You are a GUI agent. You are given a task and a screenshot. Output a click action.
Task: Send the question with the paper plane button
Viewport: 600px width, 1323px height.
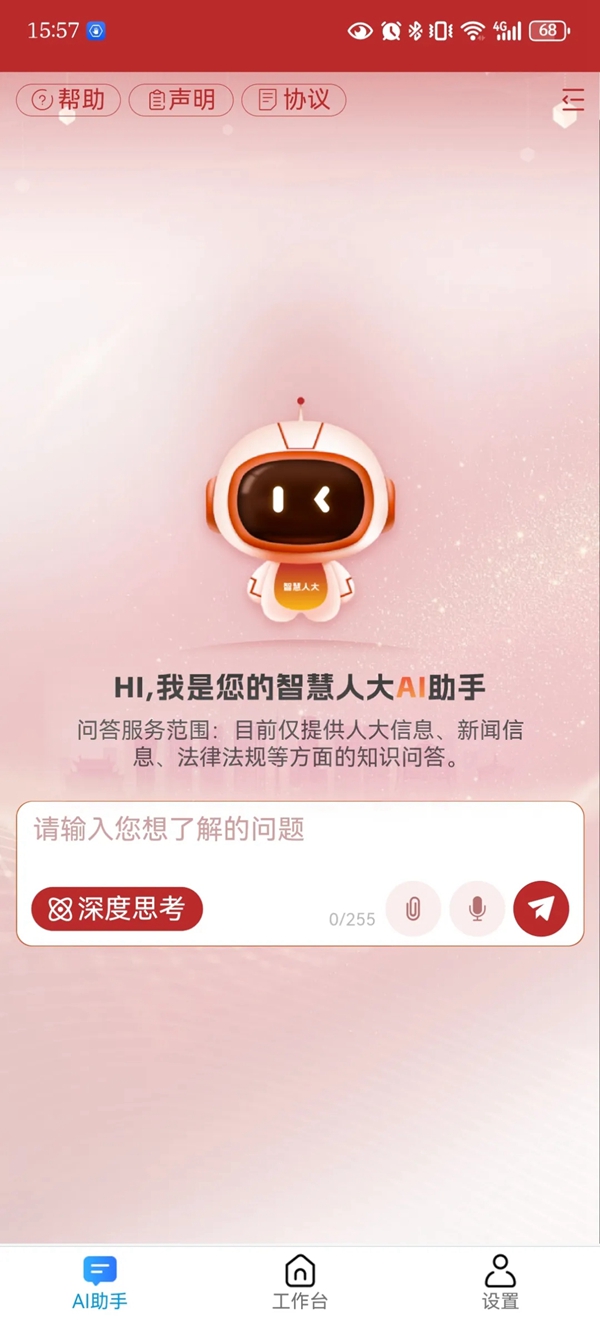pyautogui.click(x=541, y=908)
